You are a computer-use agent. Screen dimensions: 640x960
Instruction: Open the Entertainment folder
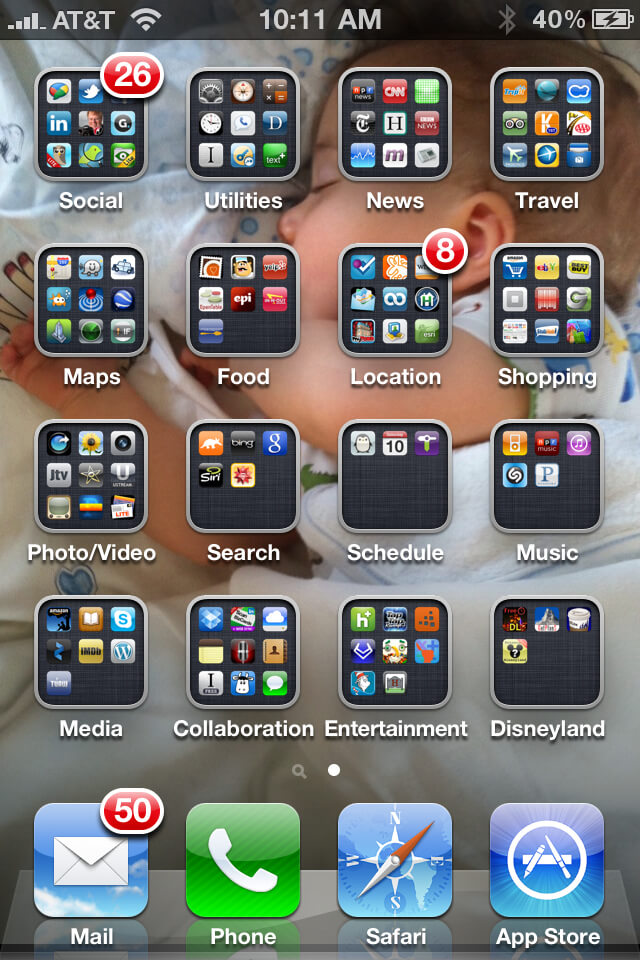395,652
